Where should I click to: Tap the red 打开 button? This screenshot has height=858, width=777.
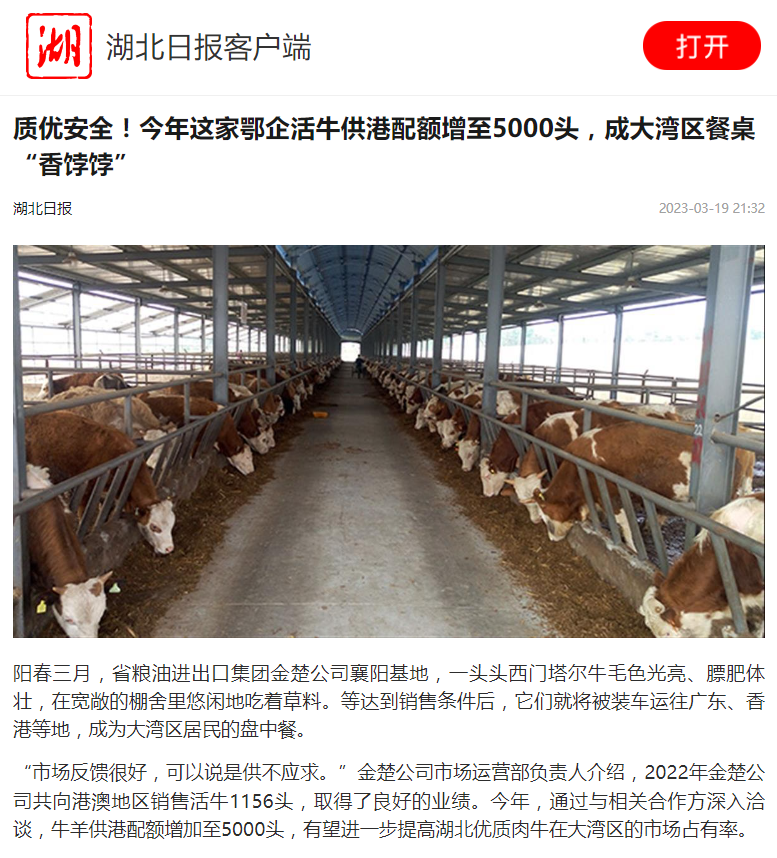[x=701, y=46]
